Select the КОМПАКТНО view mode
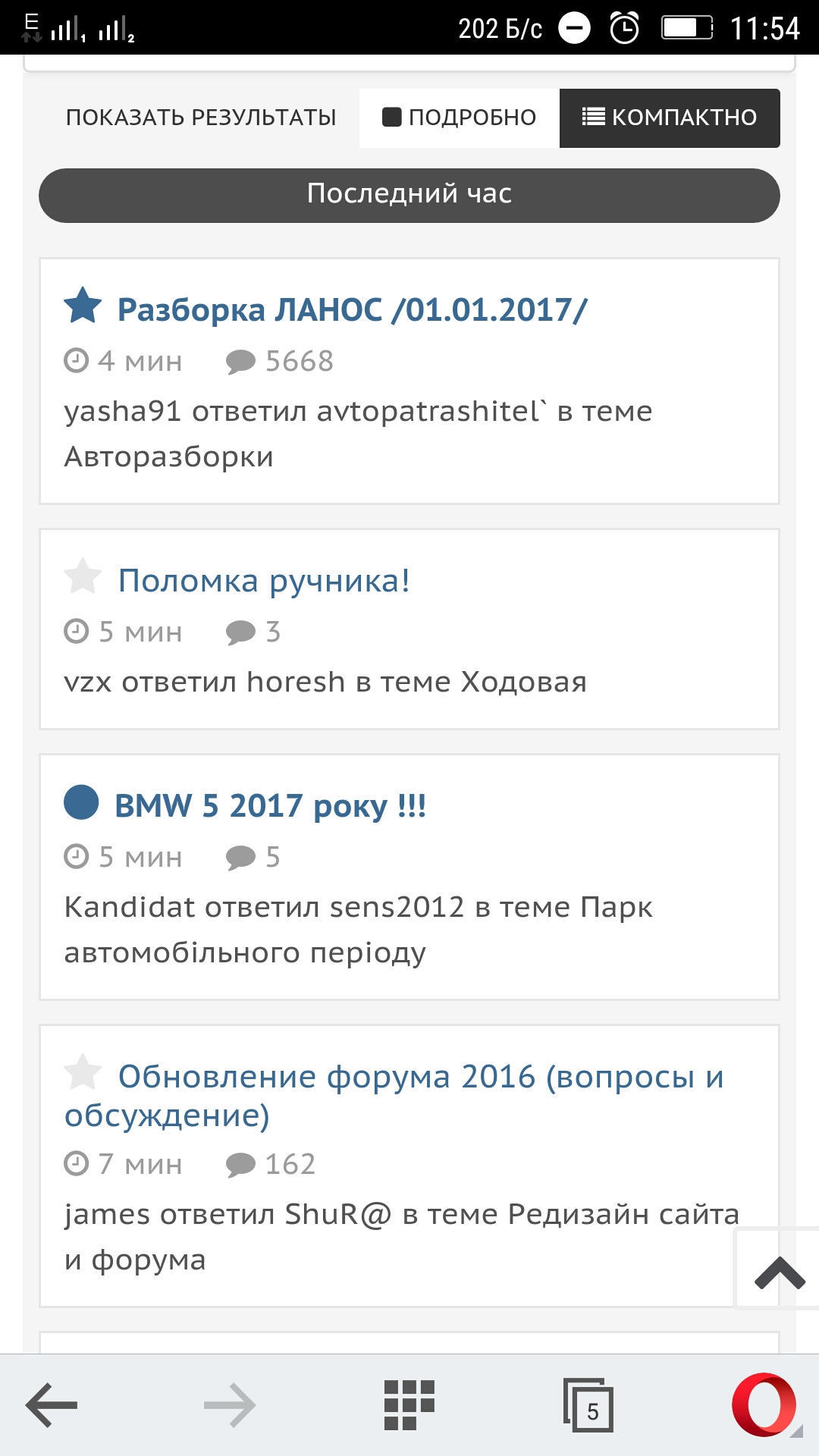Screen dimensions: 819x1456 (x=670, y=118)
